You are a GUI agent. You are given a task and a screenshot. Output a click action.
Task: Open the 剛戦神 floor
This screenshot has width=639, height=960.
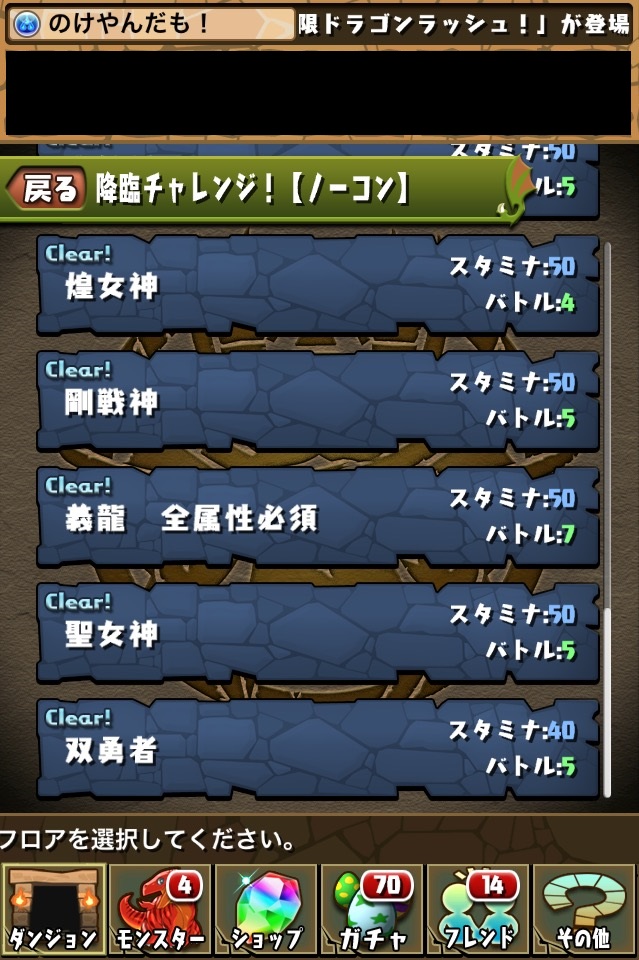click(318, 400)
